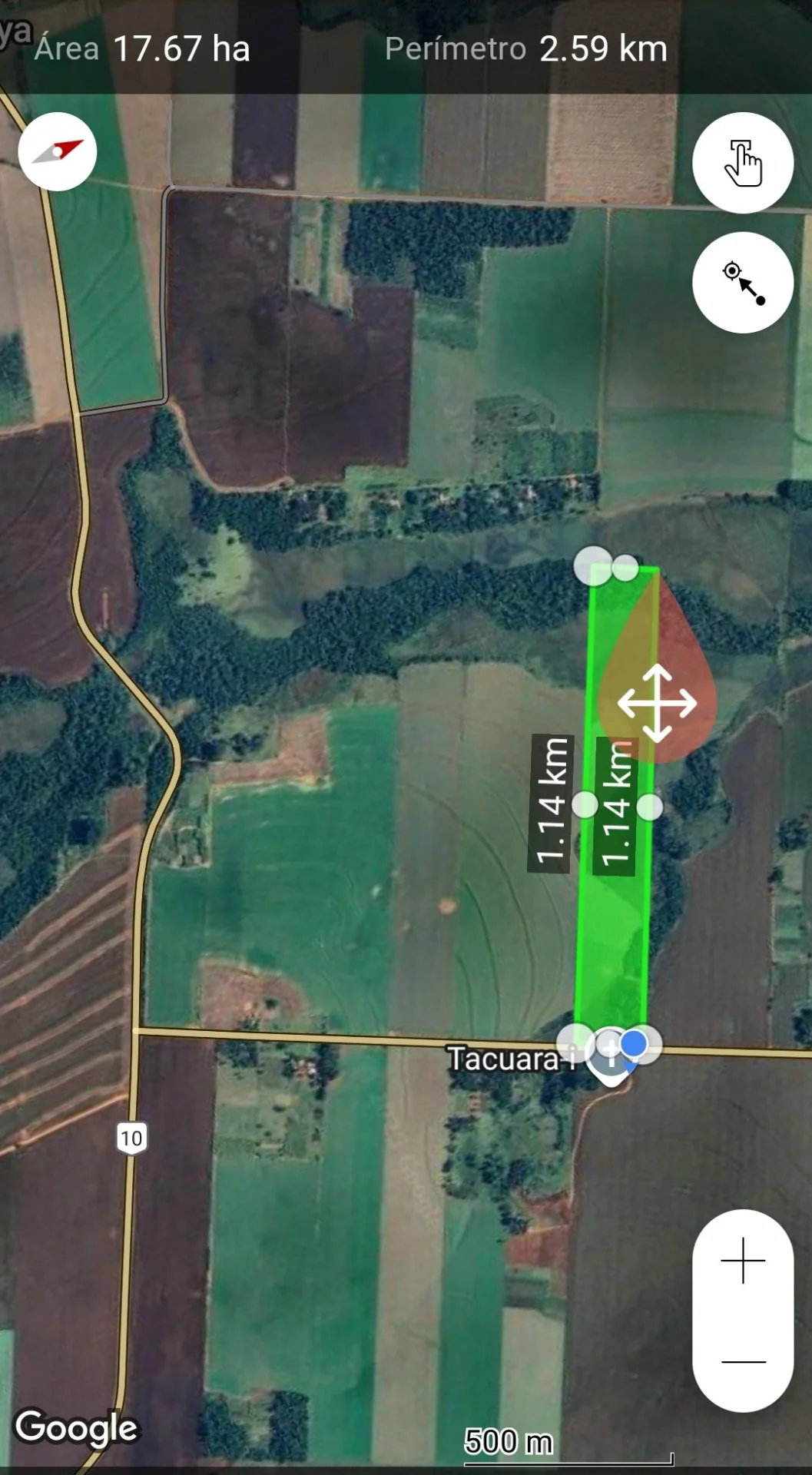
Task: Activate the GPS location measuring mode
Action: point(742,283)
